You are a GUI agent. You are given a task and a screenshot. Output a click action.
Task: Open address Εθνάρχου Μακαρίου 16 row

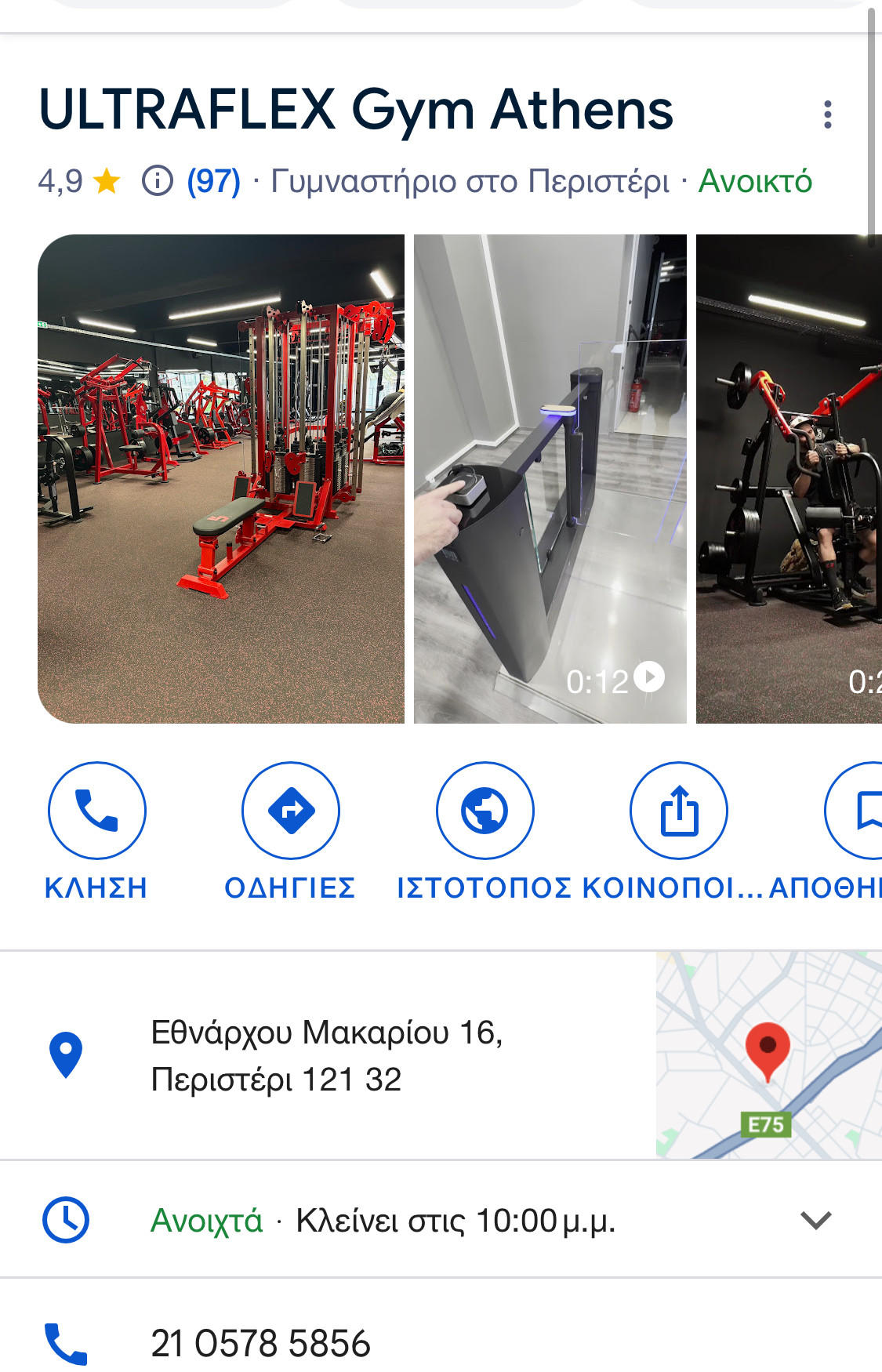click(326, 1055)
